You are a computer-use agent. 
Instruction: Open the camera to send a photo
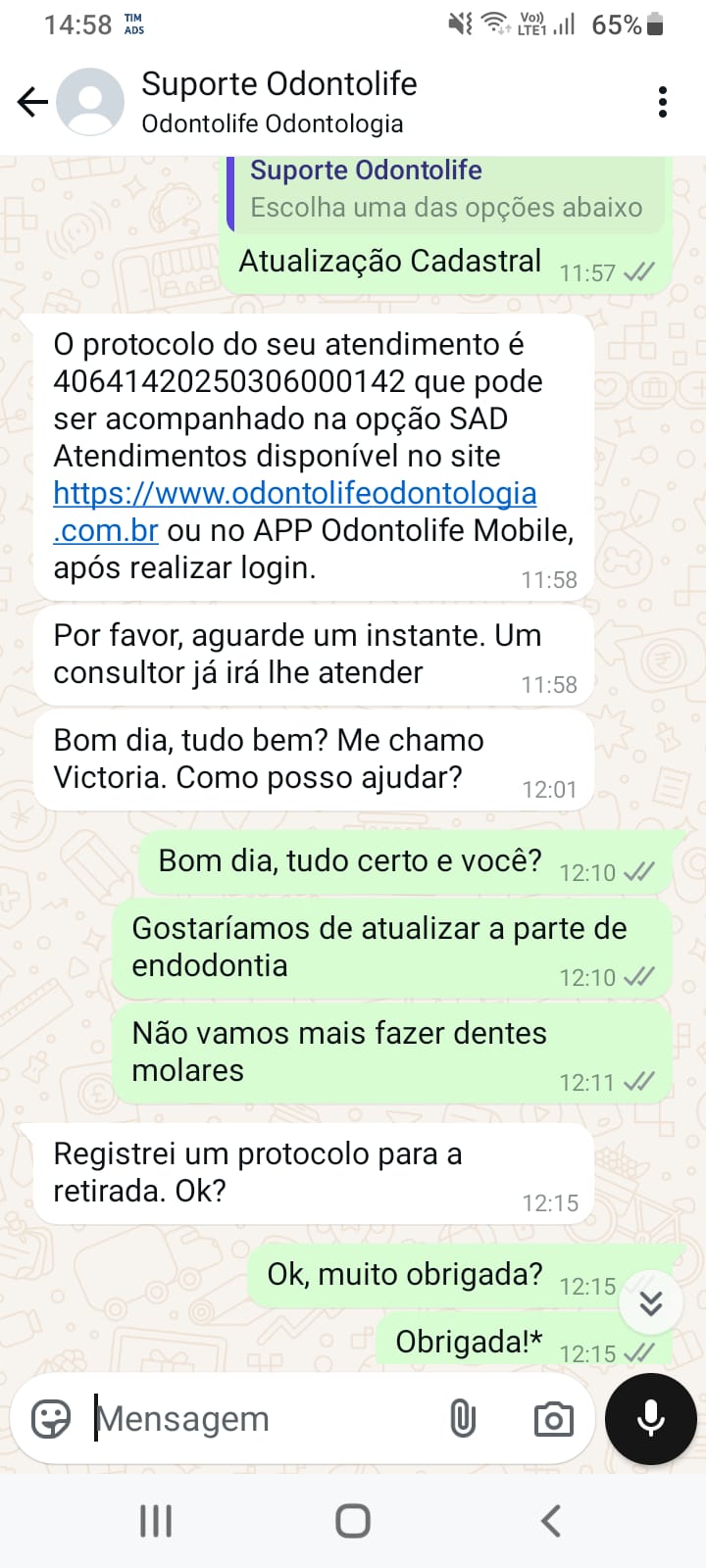click(x=553, y=1419)
